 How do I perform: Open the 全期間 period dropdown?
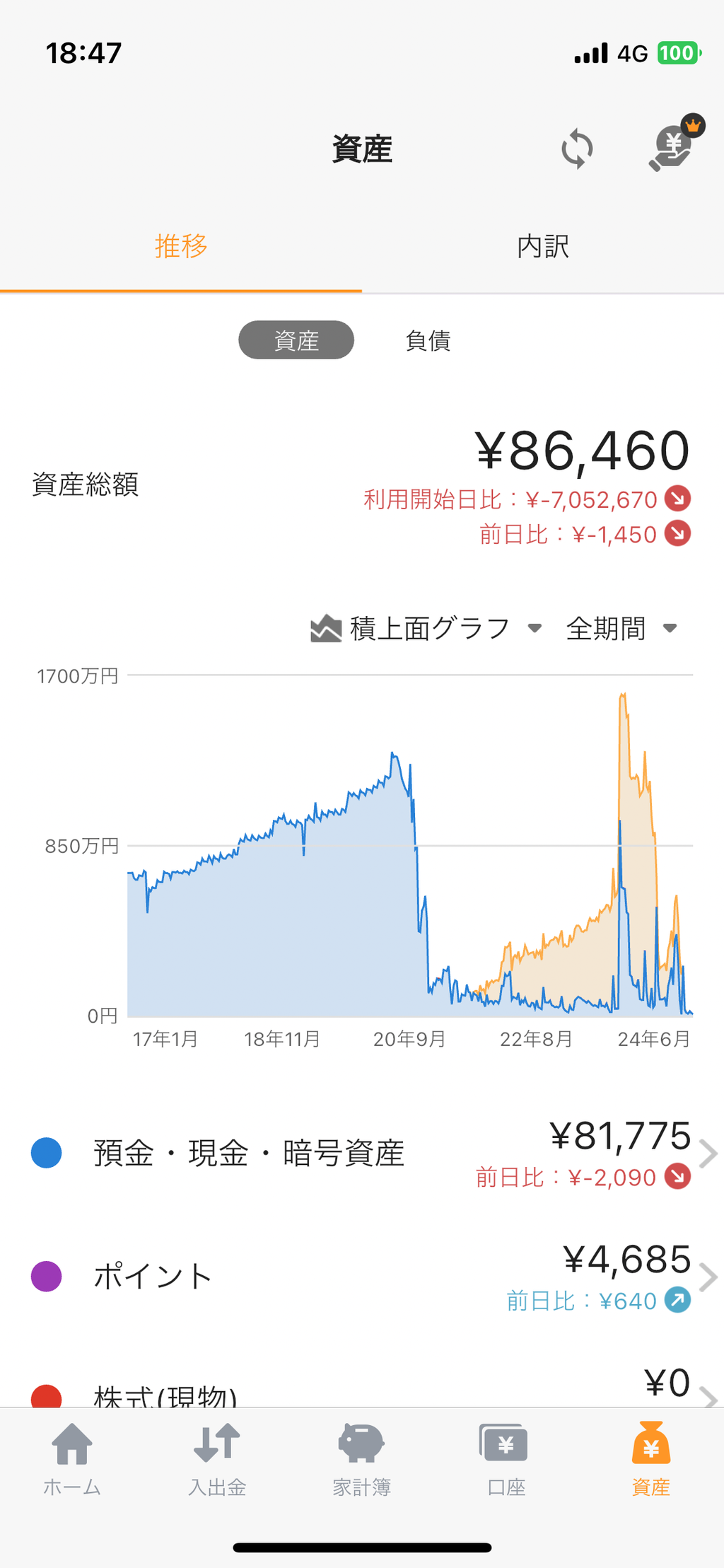(x=621, y=628)
